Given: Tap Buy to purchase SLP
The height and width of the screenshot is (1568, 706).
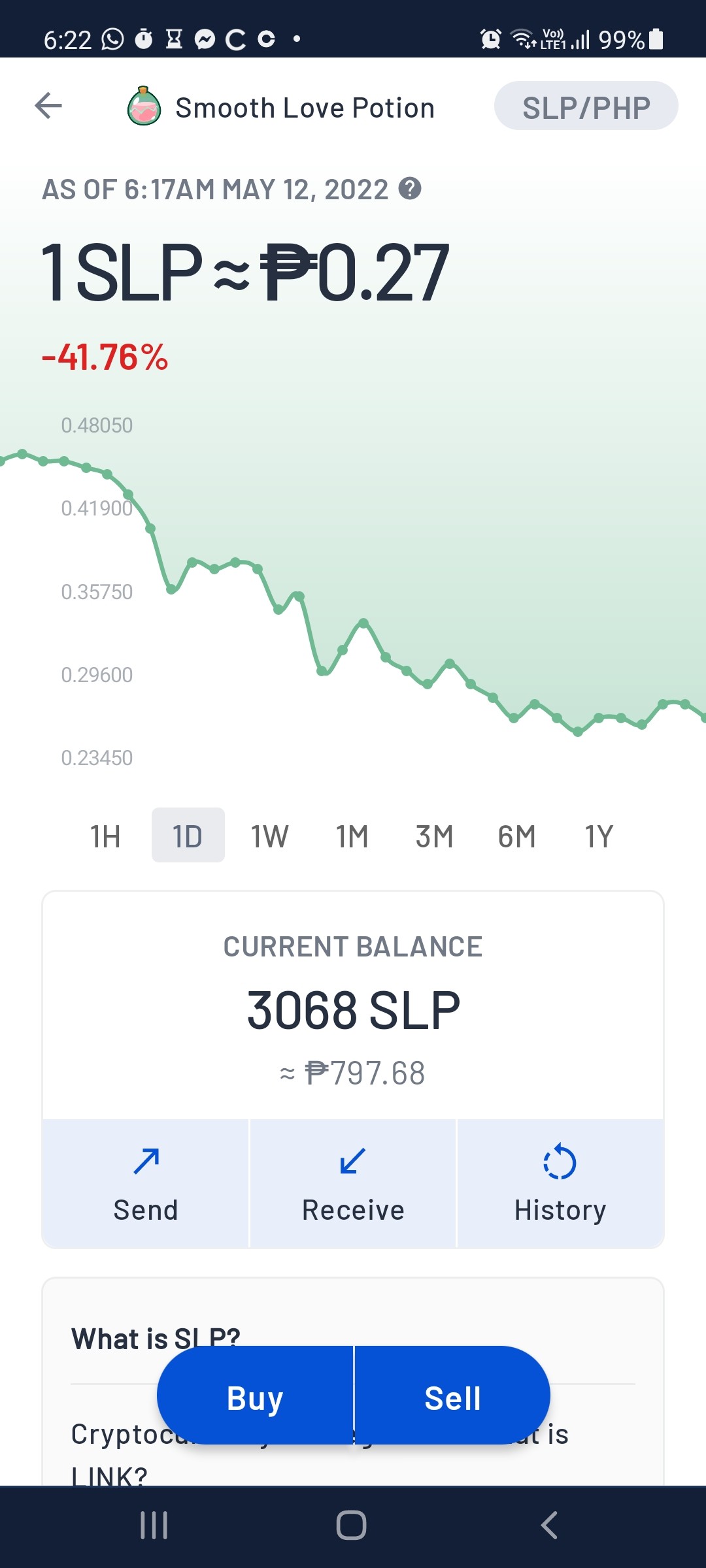Looking at the screenshot, I should (x=255, y=1395).
